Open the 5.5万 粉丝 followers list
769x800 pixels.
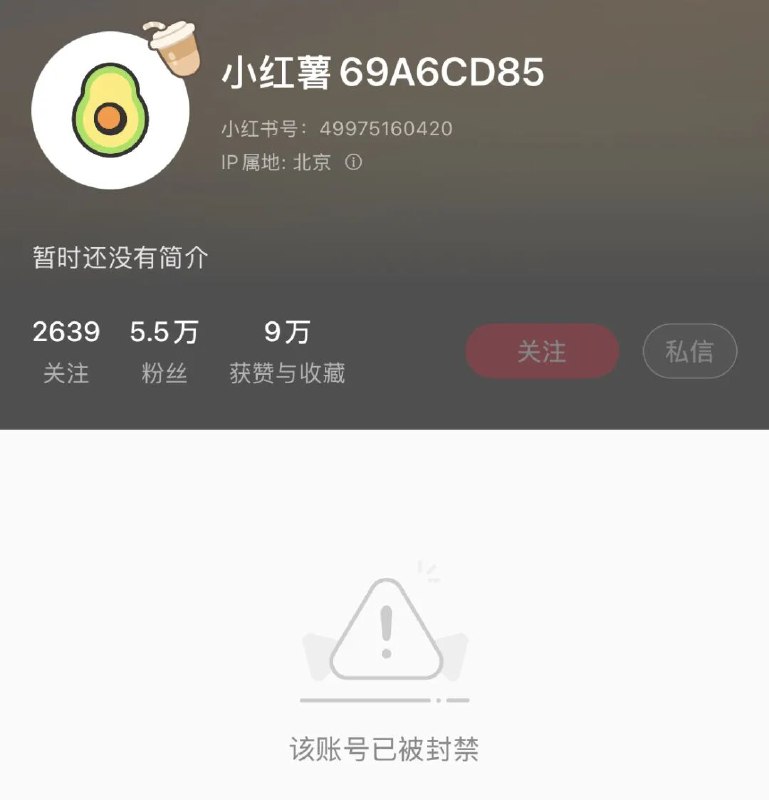pyautogui.click(x=163, y=331)
